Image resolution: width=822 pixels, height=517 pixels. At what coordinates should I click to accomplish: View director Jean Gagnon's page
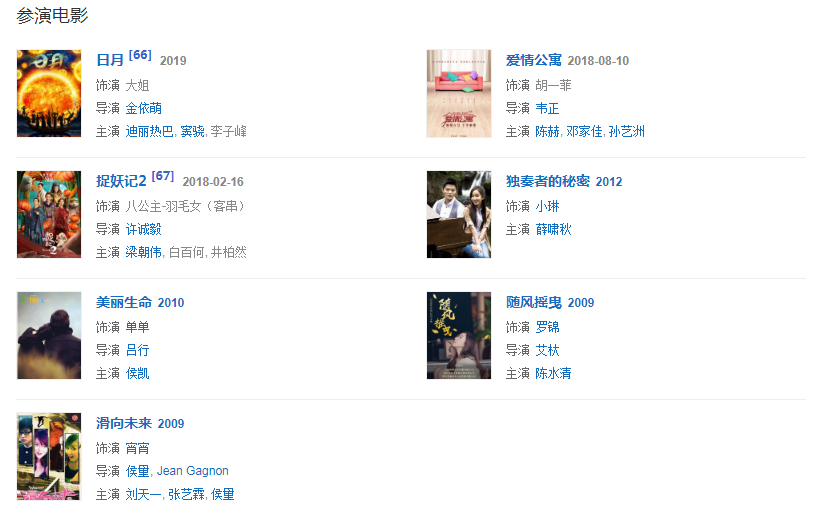point(192,471)
